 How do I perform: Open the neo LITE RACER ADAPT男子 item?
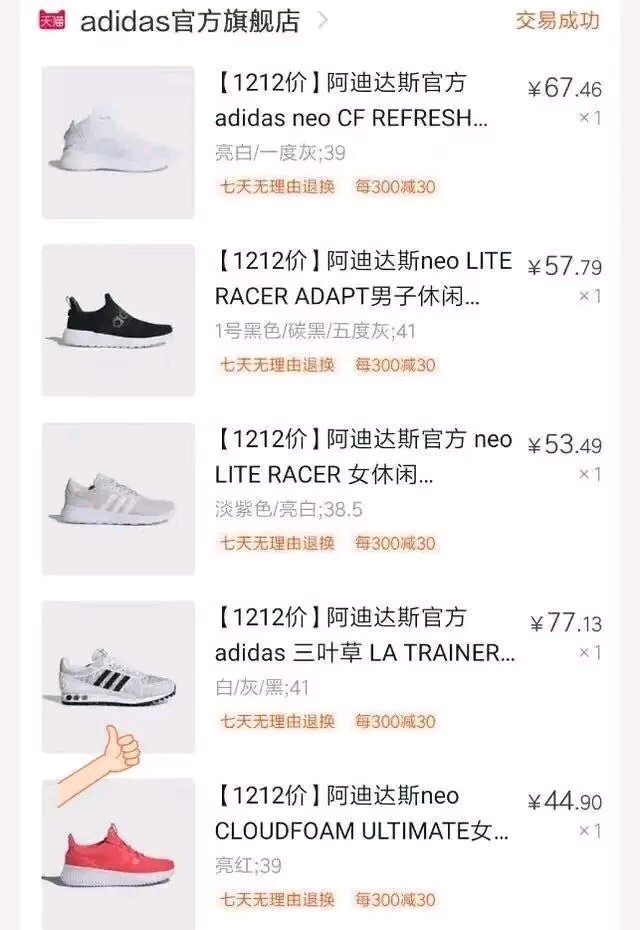tap(362, 279)
